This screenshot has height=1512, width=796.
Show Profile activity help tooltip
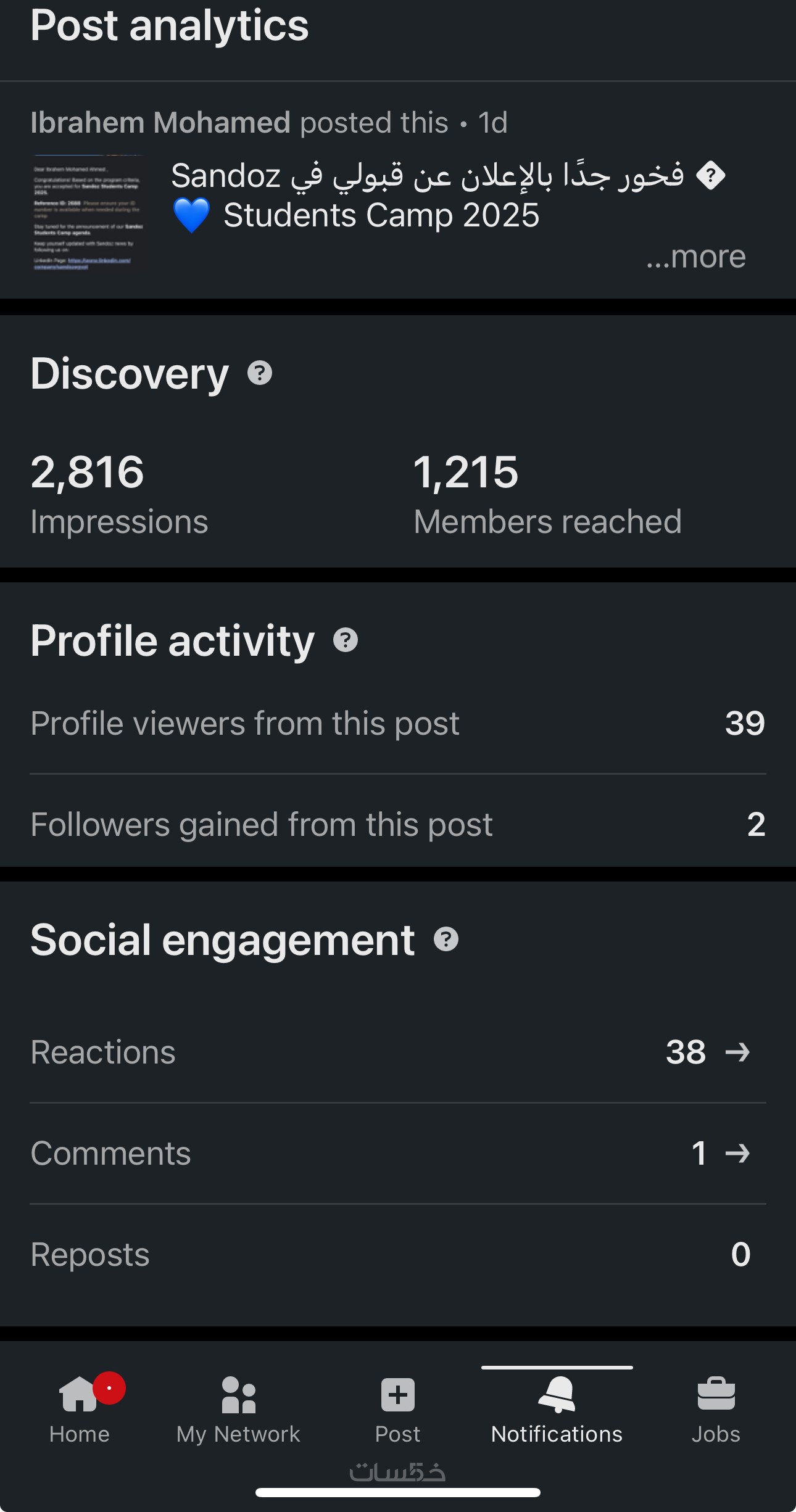pos(346,640)
